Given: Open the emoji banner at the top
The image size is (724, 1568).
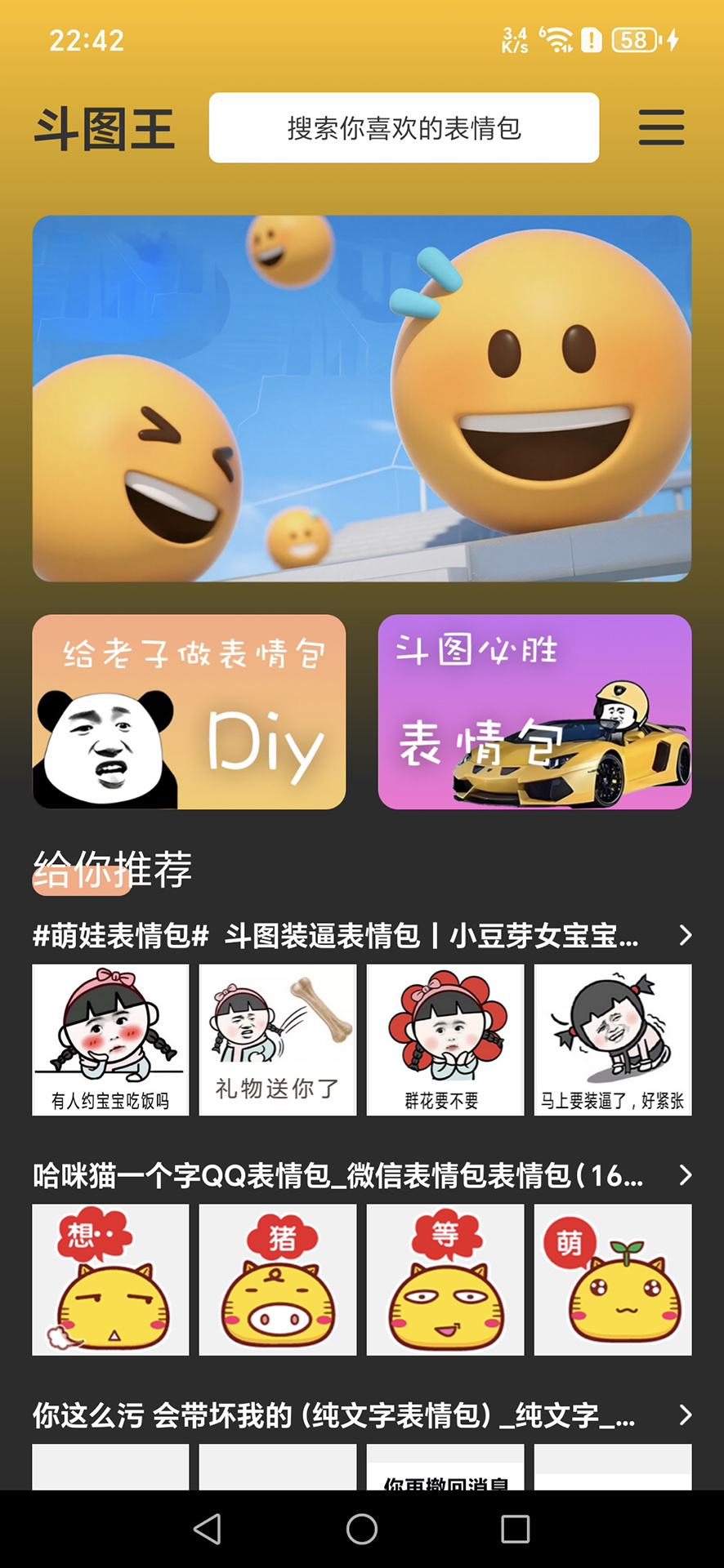Looking at the screenshot, I should point(362,398).
